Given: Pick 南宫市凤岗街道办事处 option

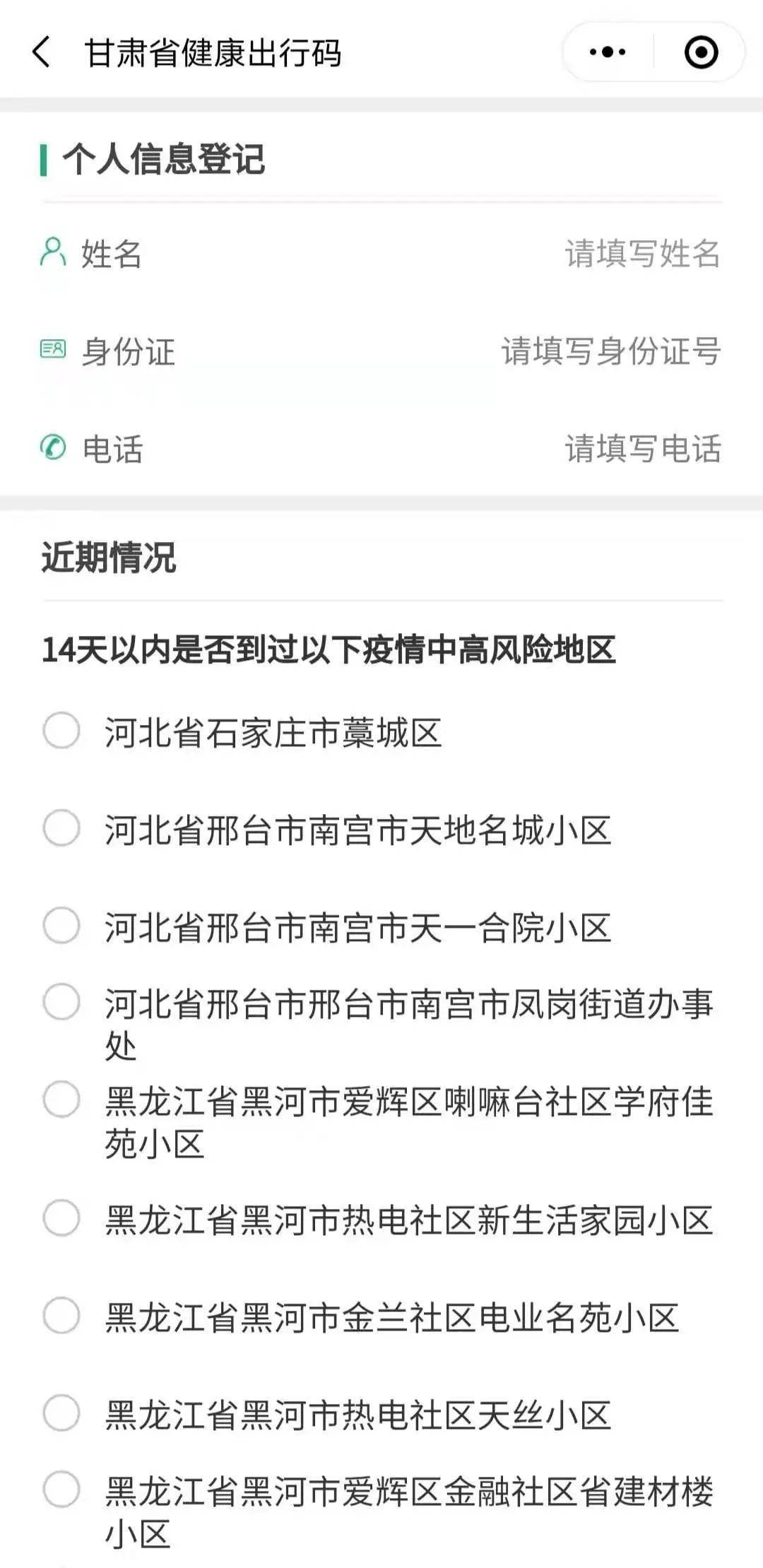Looking at the screenshot, I should click(x=61, y=1003).
